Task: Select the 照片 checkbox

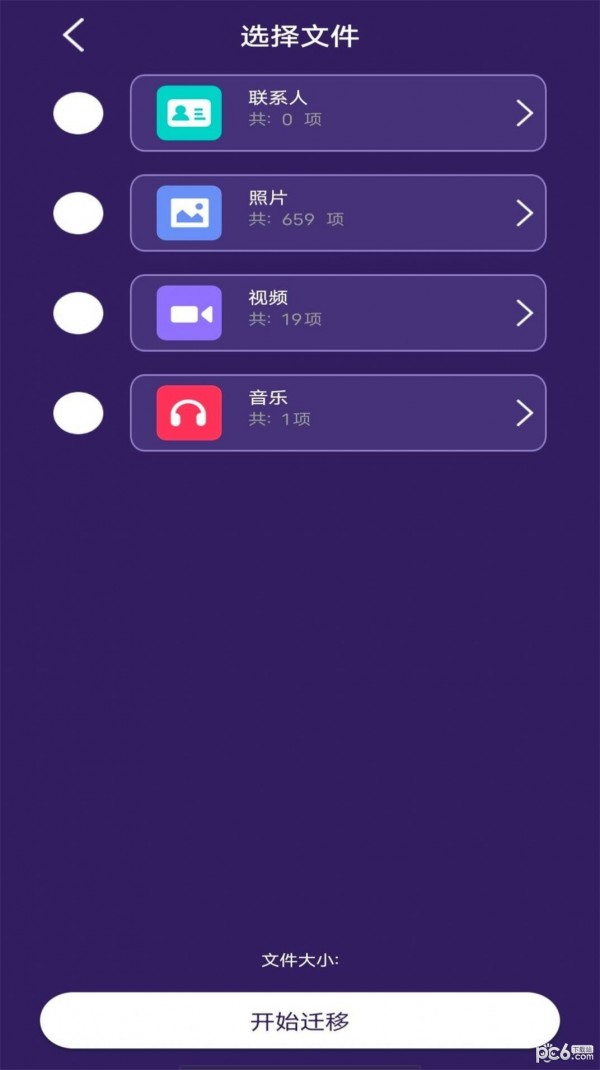Action: click(78, 213)
